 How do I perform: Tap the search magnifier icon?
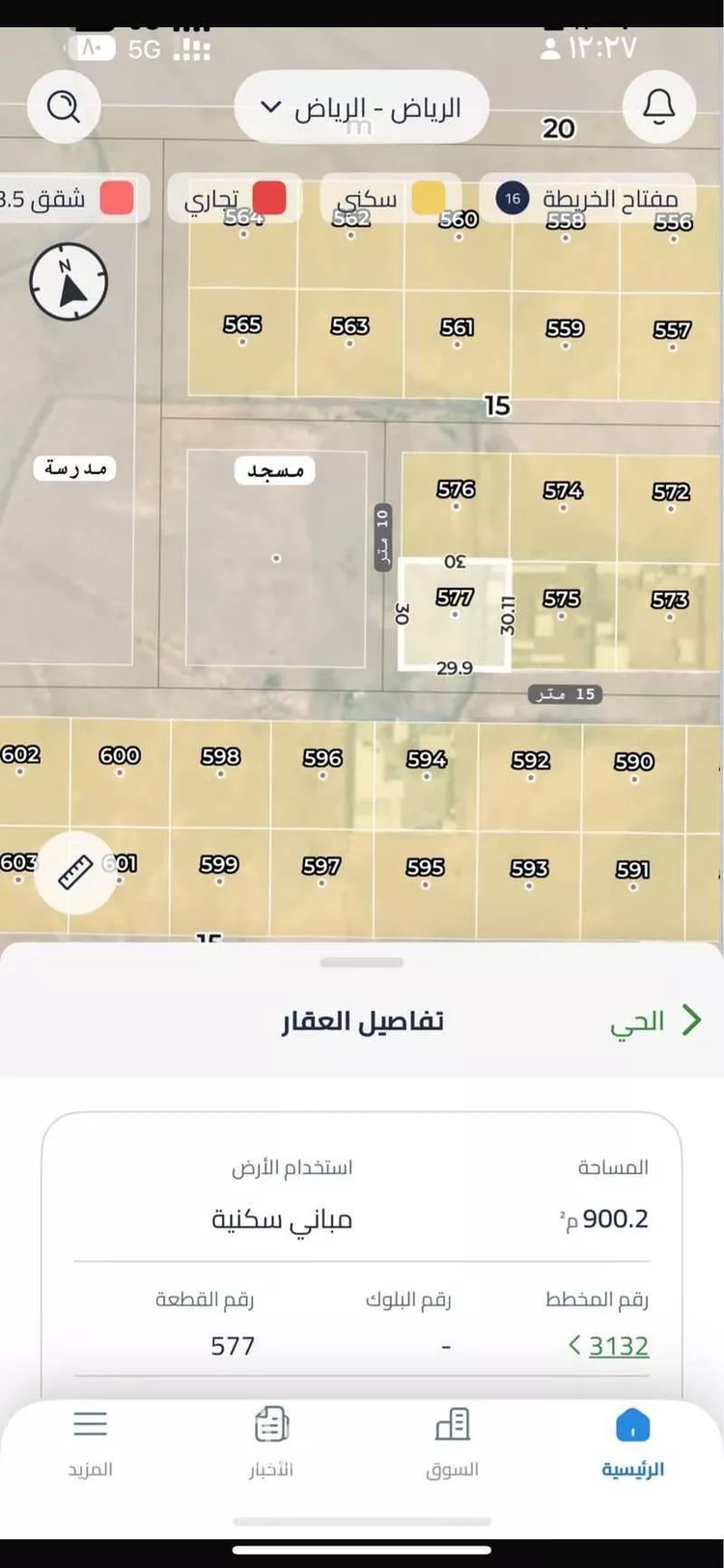tap(64, 106)
